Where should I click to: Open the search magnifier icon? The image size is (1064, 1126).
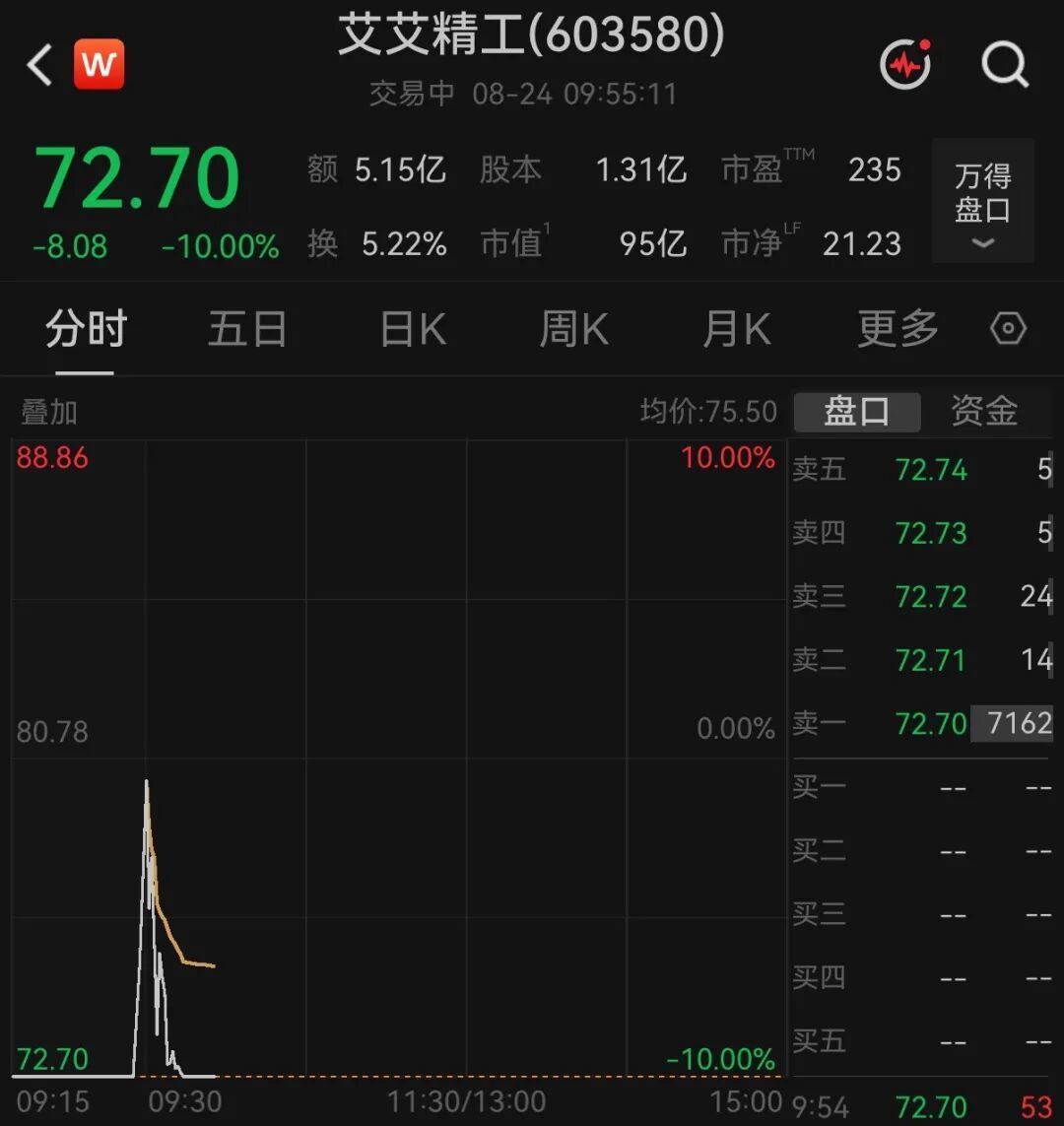click(x=1005, y=65)
